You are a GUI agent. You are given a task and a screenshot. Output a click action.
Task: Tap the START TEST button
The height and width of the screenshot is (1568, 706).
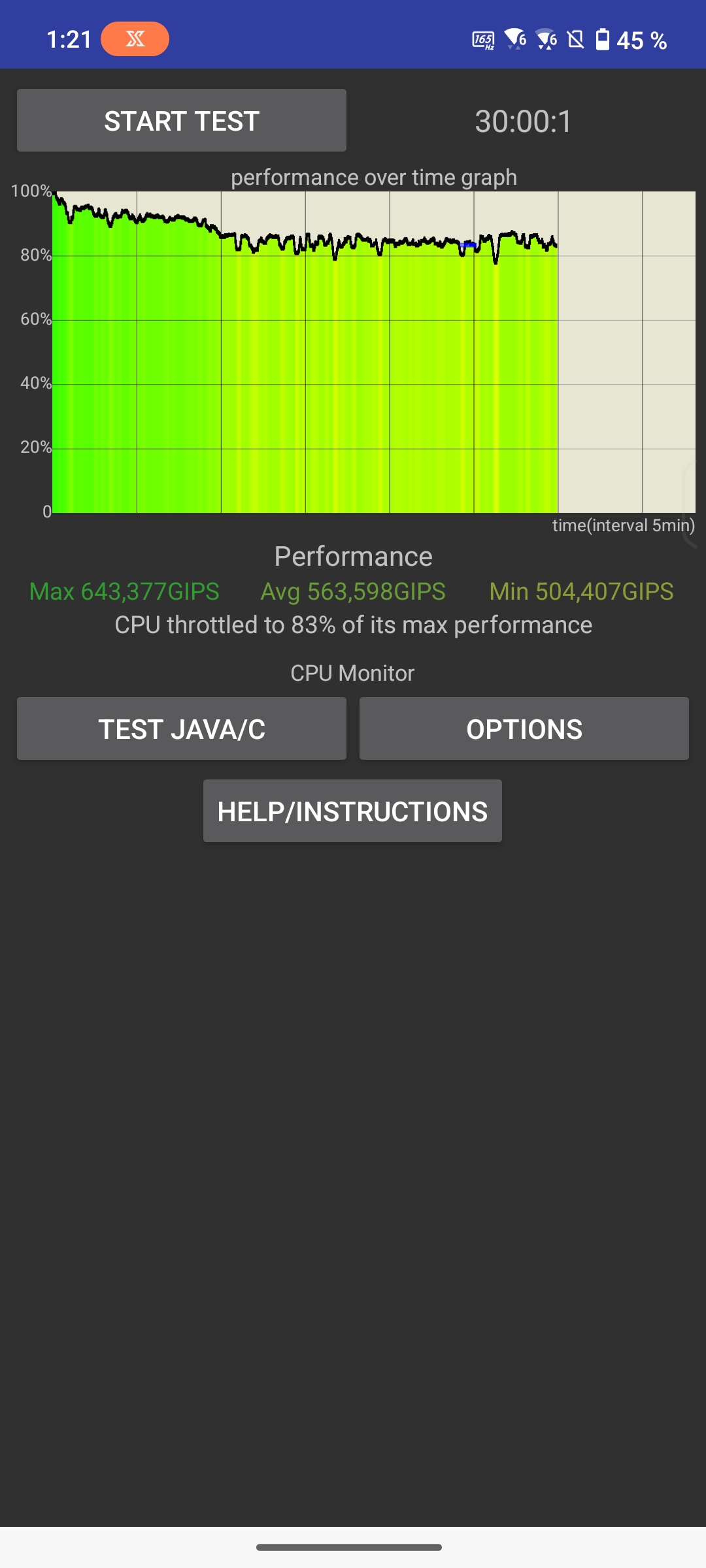click(182, 121)
